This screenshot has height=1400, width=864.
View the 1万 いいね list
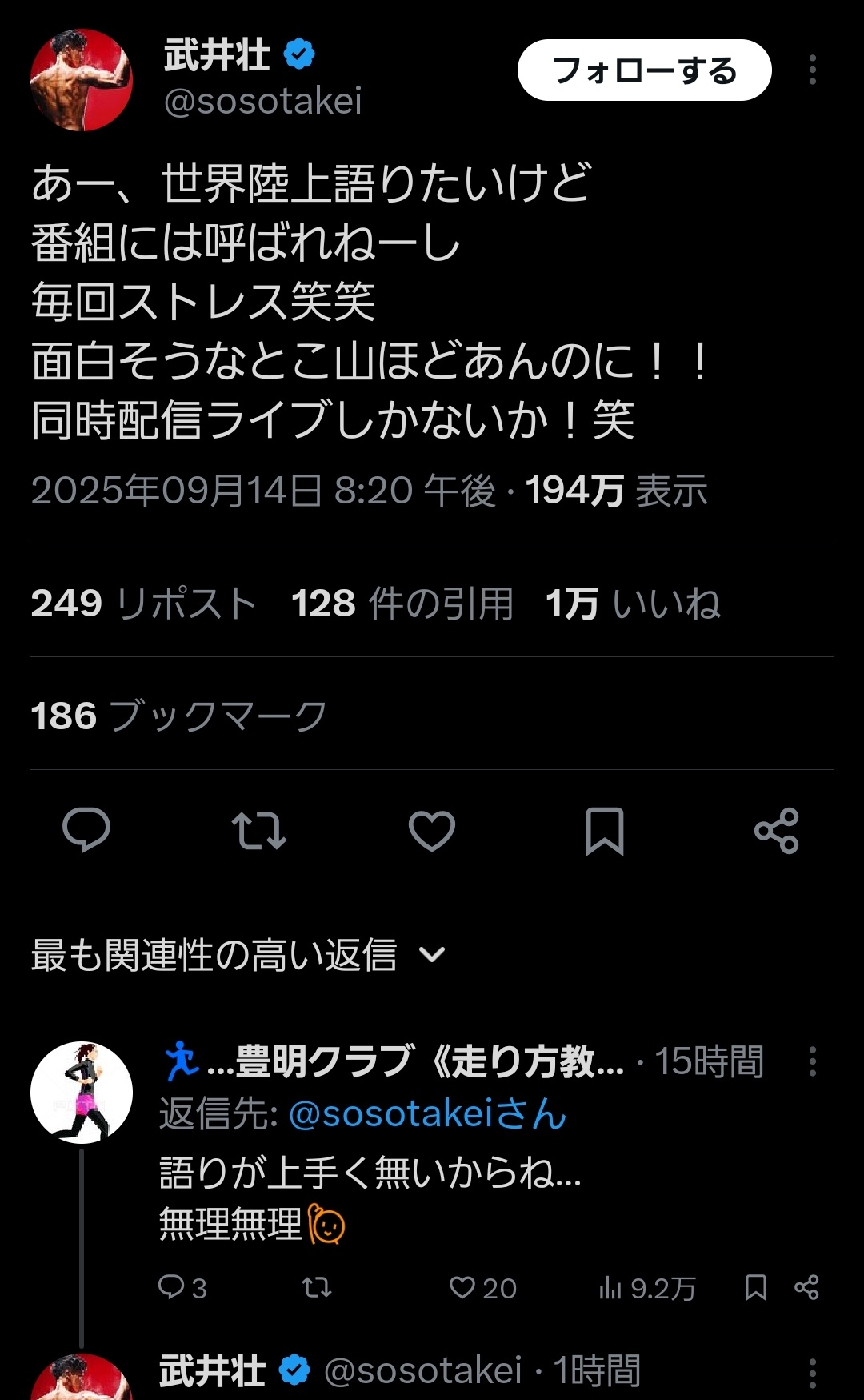633,603
